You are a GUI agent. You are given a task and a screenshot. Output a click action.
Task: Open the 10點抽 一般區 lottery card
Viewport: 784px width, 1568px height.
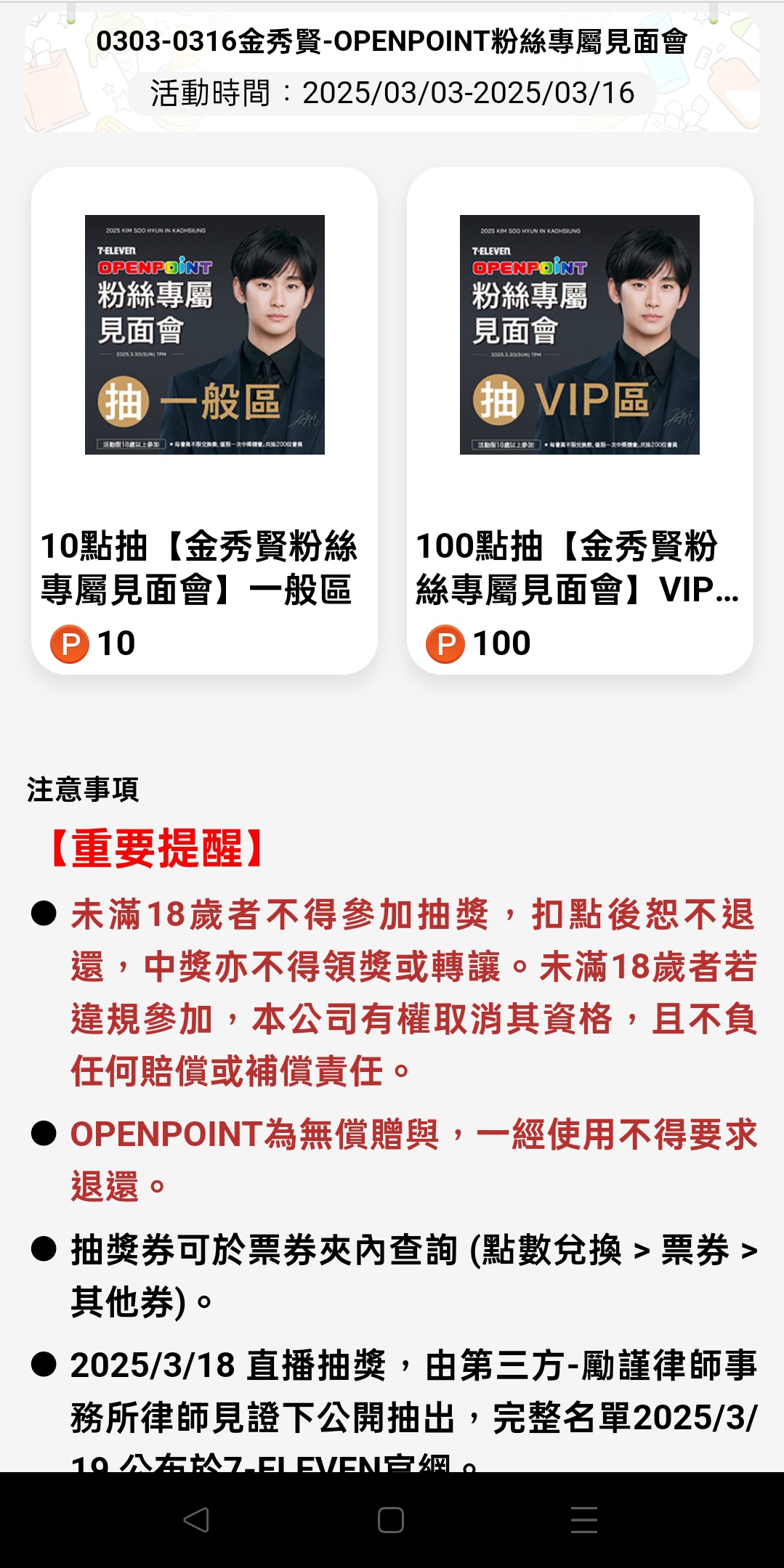204,420
